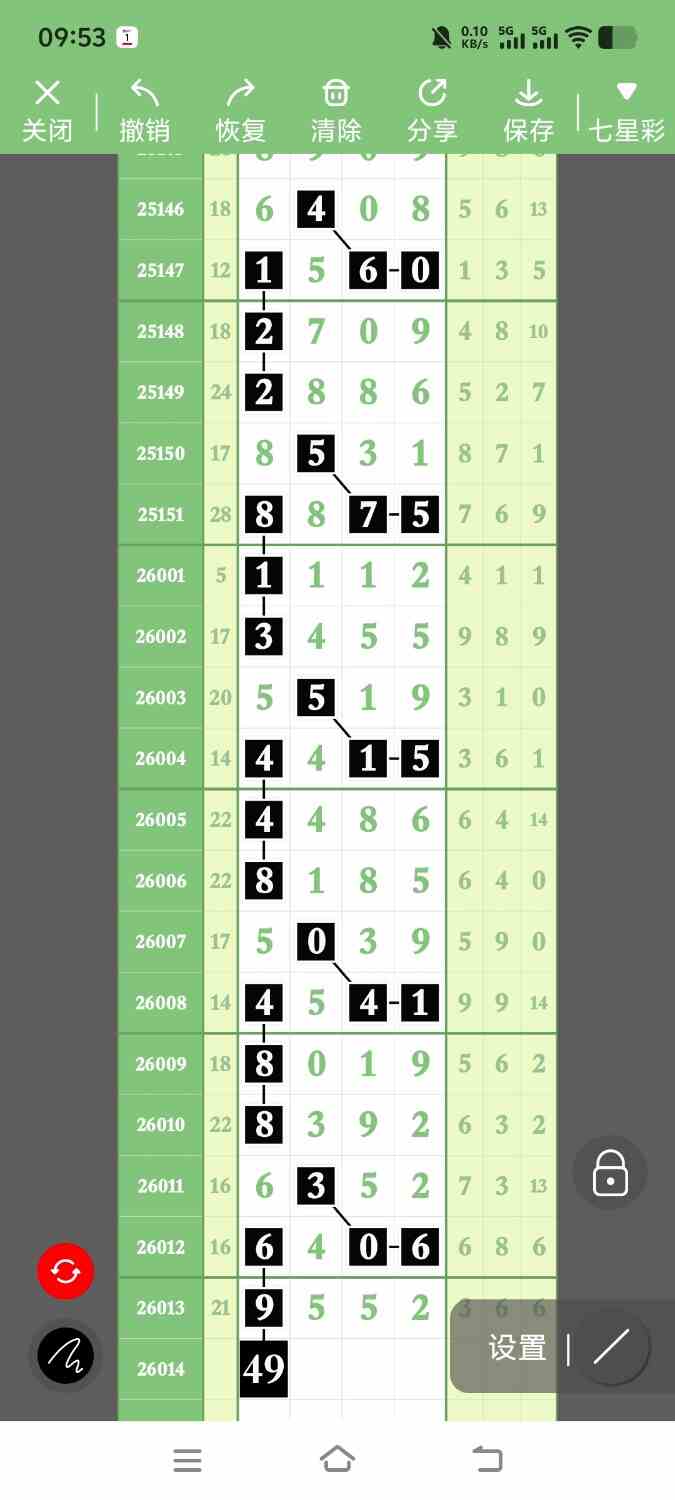Redo the action with 恢复

(240, 111)
